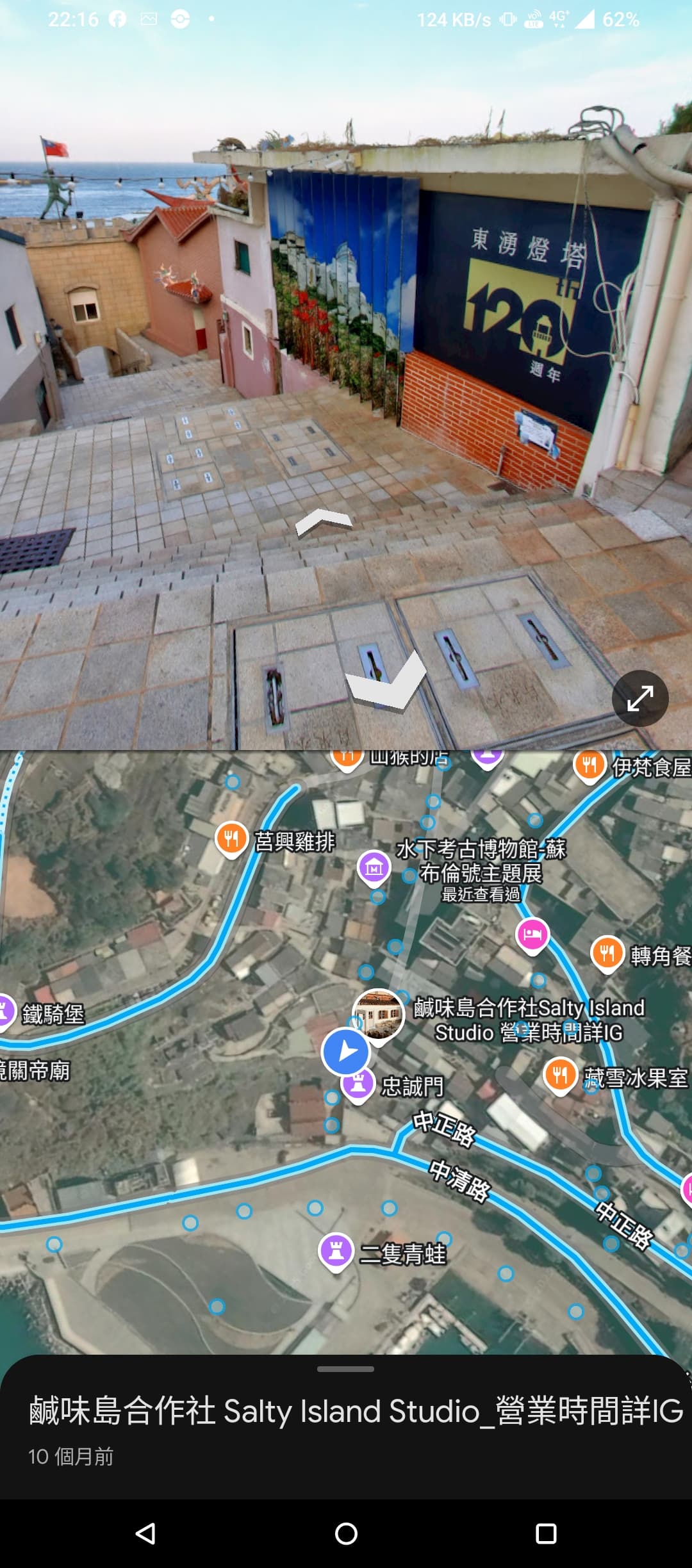Tap the pink hotel pin on map
Image resolution: width=692 pixels, height=1568 pixels.
coord(532,936)
